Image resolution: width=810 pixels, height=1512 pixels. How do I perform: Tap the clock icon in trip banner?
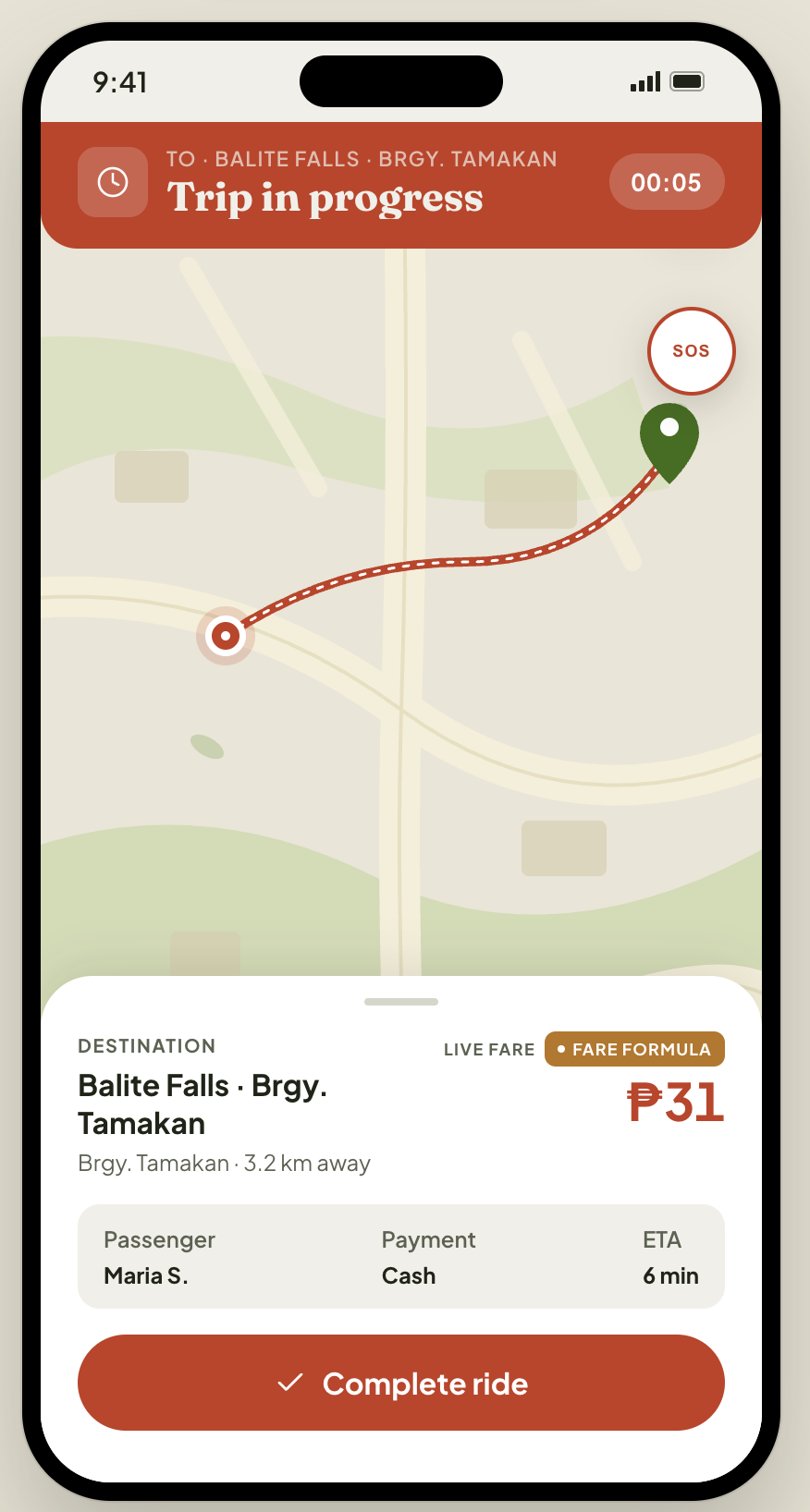click(x=113, y=182)
